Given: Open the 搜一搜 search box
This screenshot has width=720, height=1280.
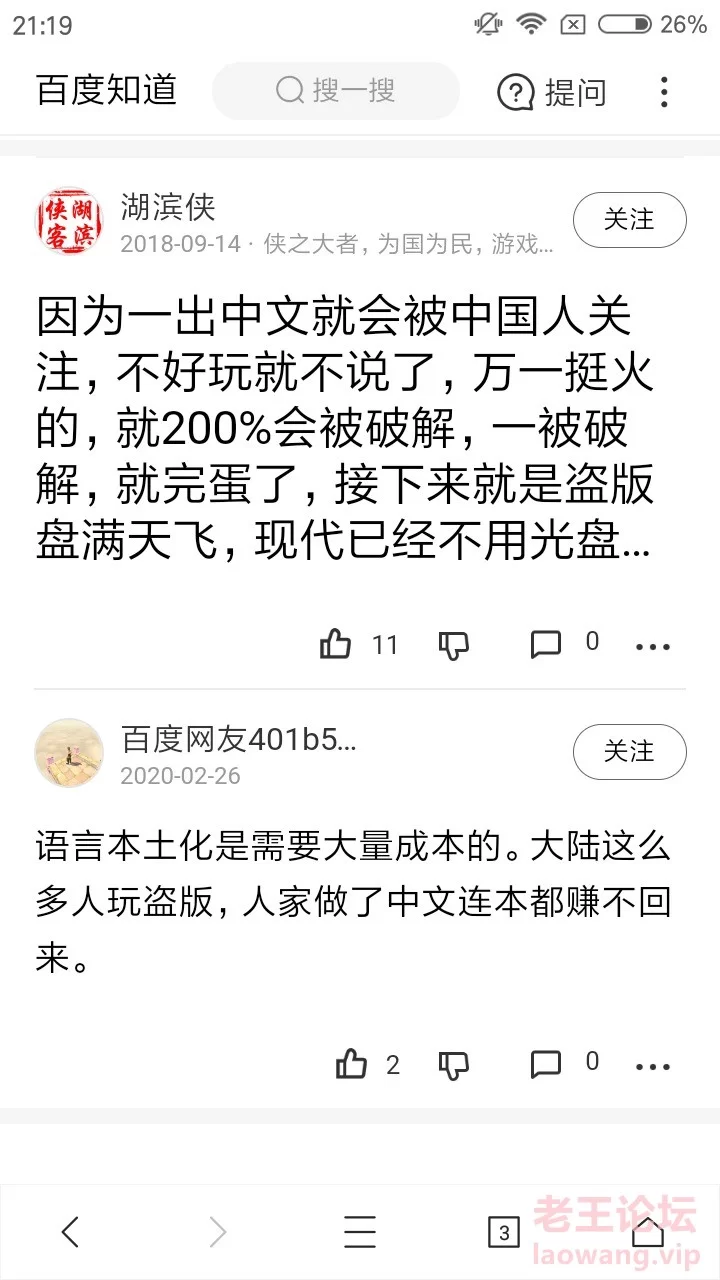Looking at the screenshot, I should click(x=336, y=91).
